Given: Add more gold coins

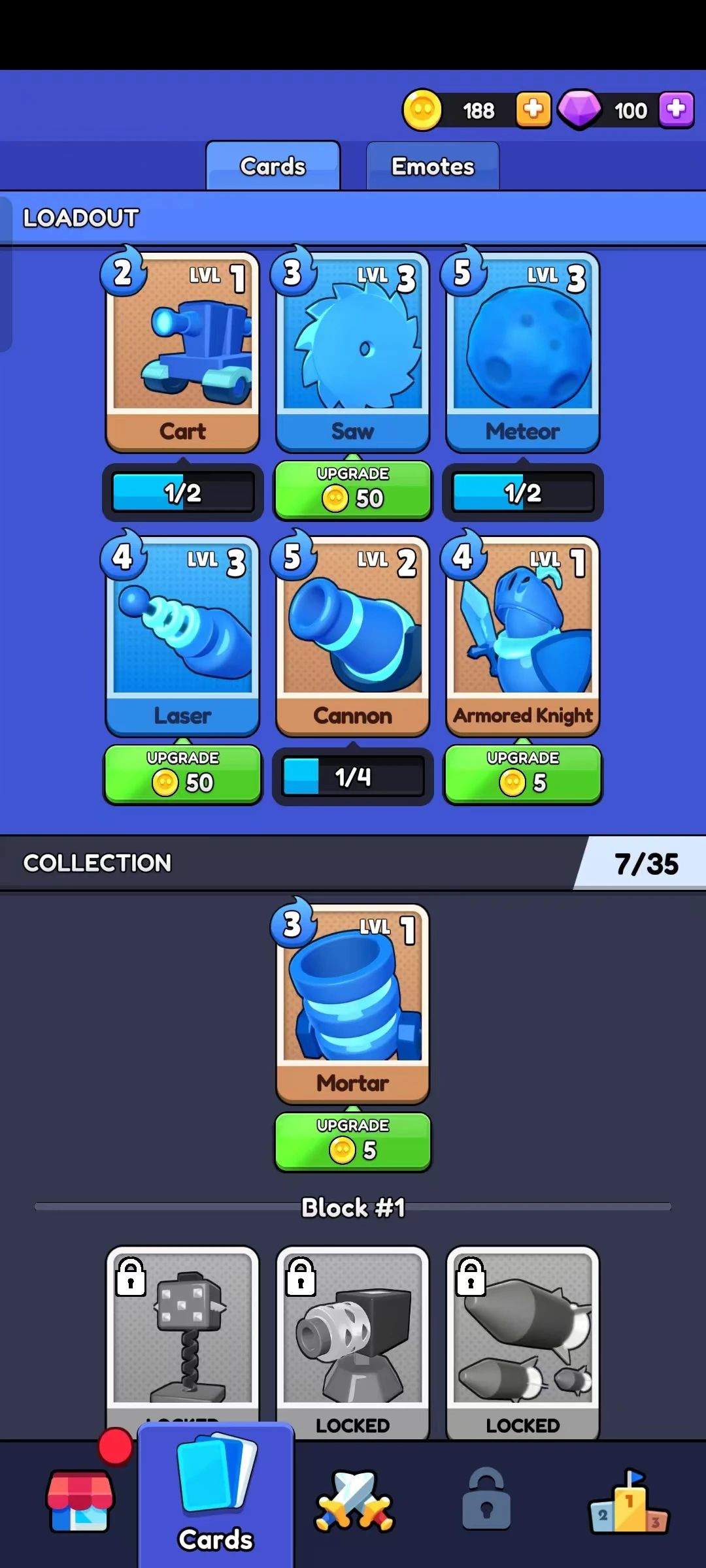Looking at the screenshot, I should tap(533, 109).
